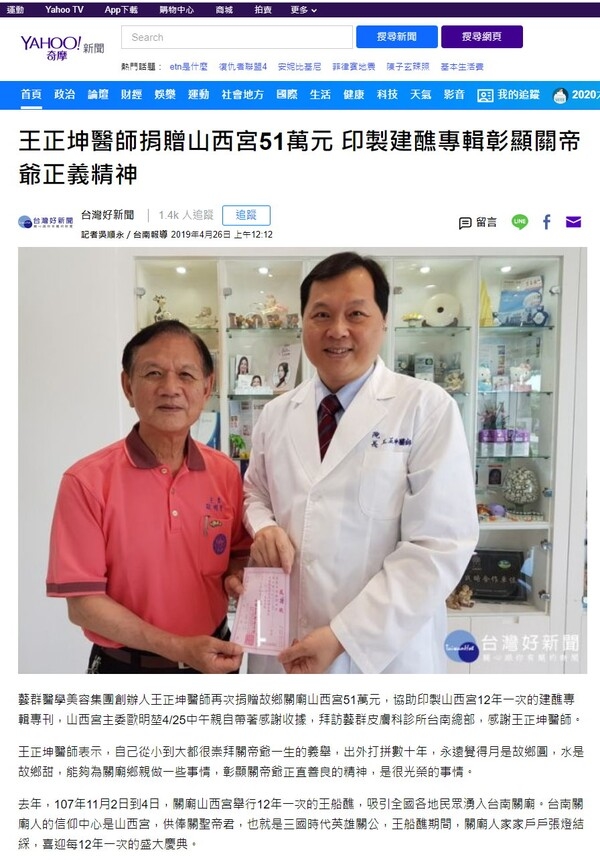Click the 搜尋網頁 button
The width and height of the screenshot is (600, 860).
point(481,37)
